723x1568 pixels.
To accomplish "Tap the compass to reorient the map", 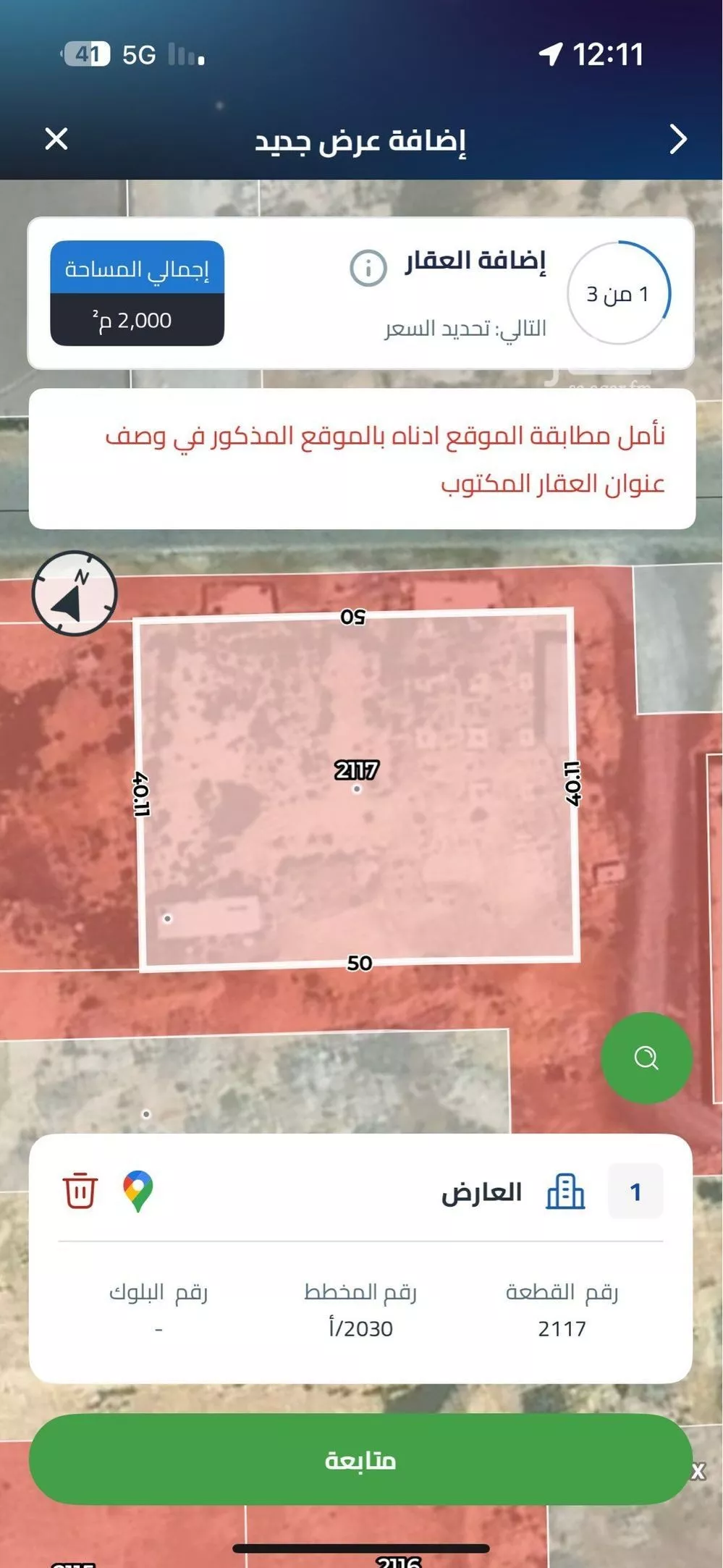I will point(75,594).
